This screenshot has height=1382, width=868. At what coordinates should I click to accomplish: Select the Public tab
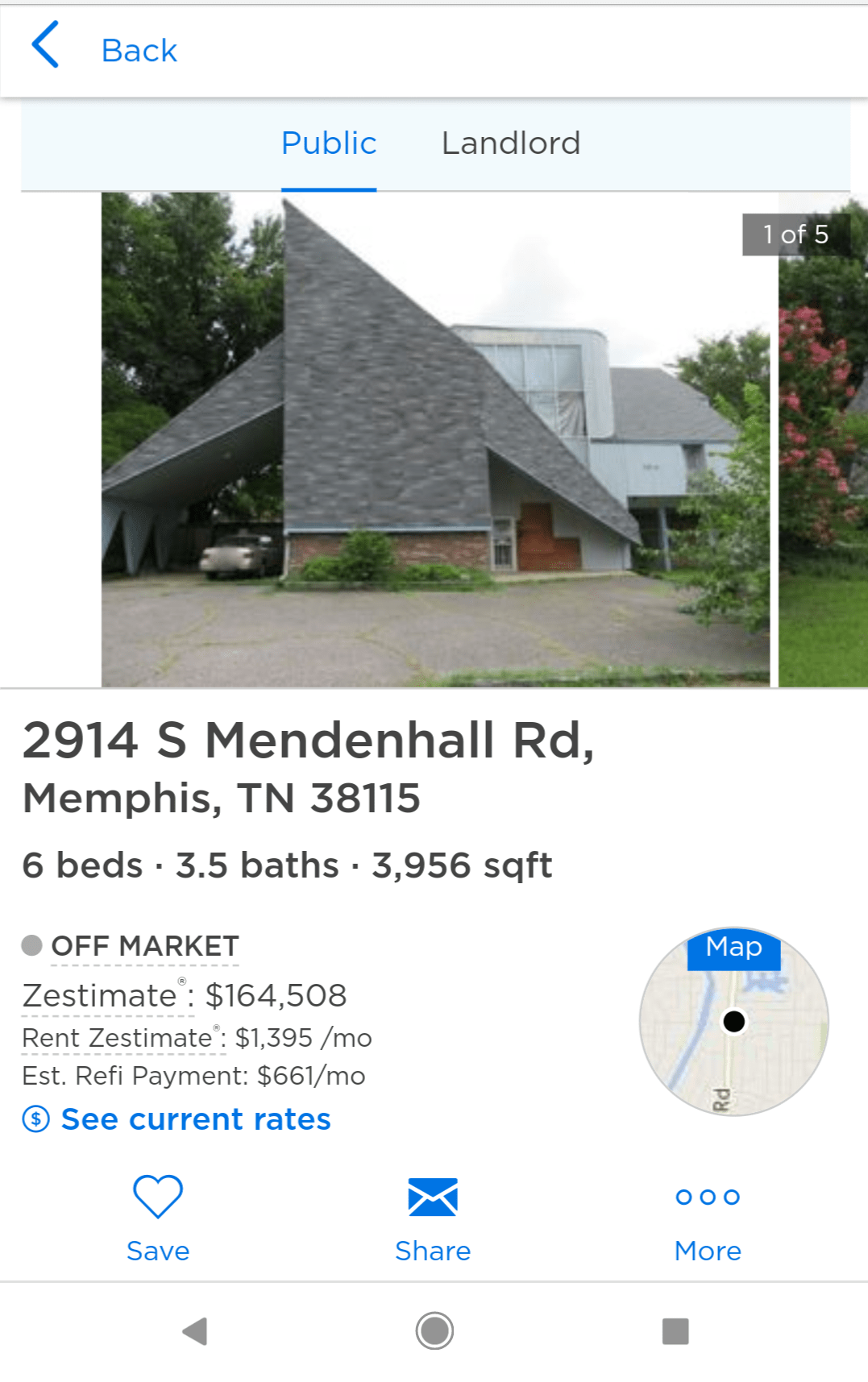click(x=329, y=143)
